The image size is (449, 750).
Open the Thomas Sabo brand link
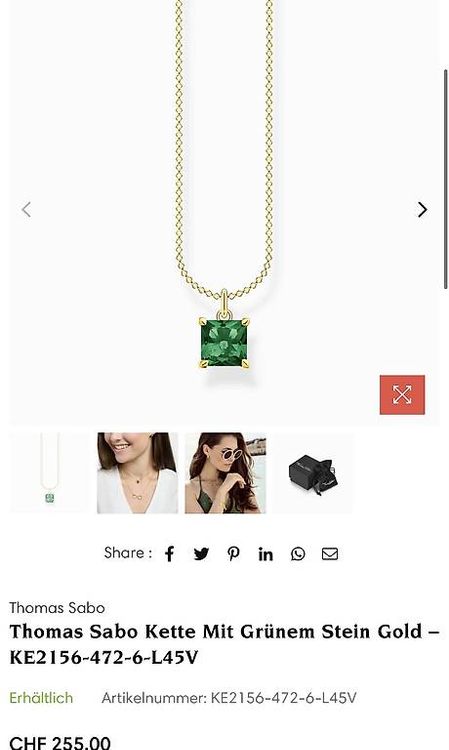[x=57, y=608]
